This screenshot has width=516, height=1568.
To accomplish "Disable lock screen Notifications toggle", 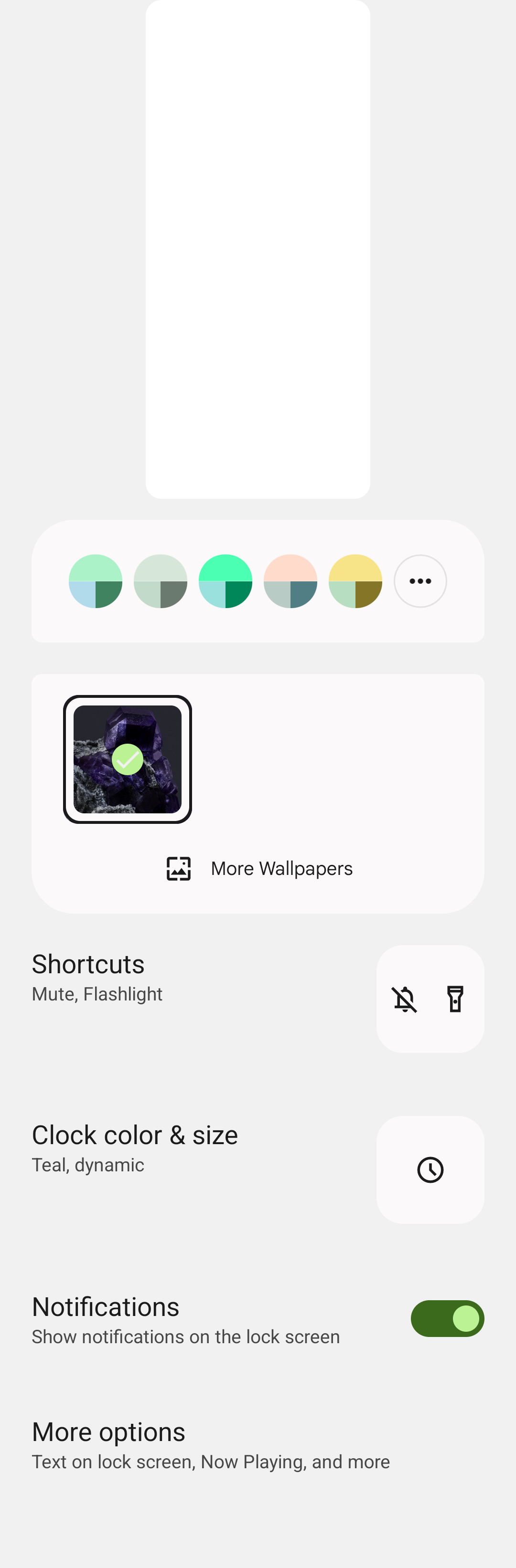I will point(447,1318).
